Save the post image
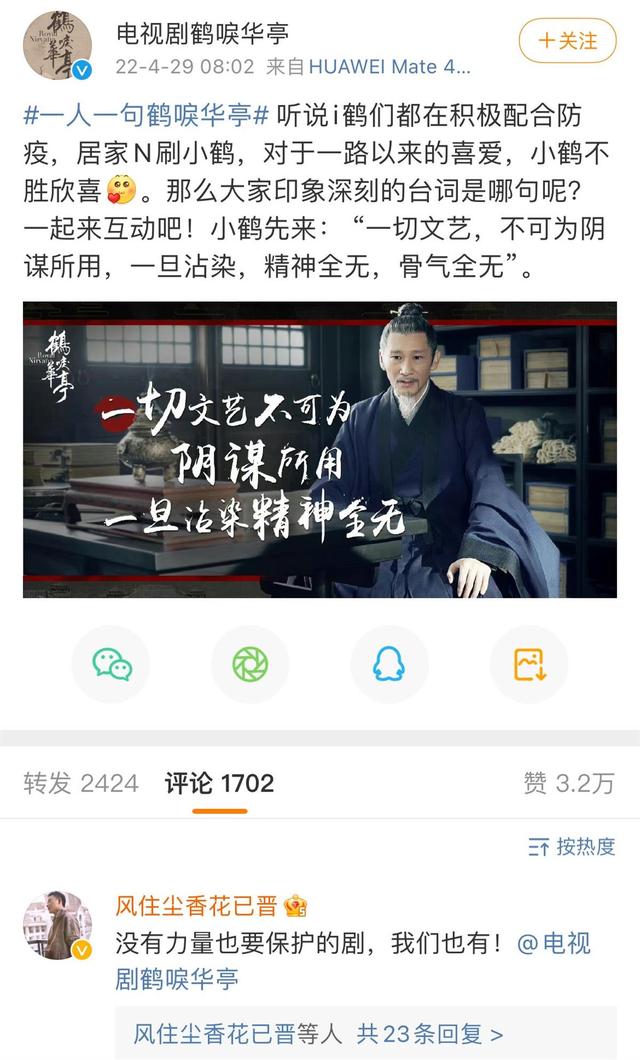Image resolution: width=640 pixels, height=1060 pixels. [528, 663]
